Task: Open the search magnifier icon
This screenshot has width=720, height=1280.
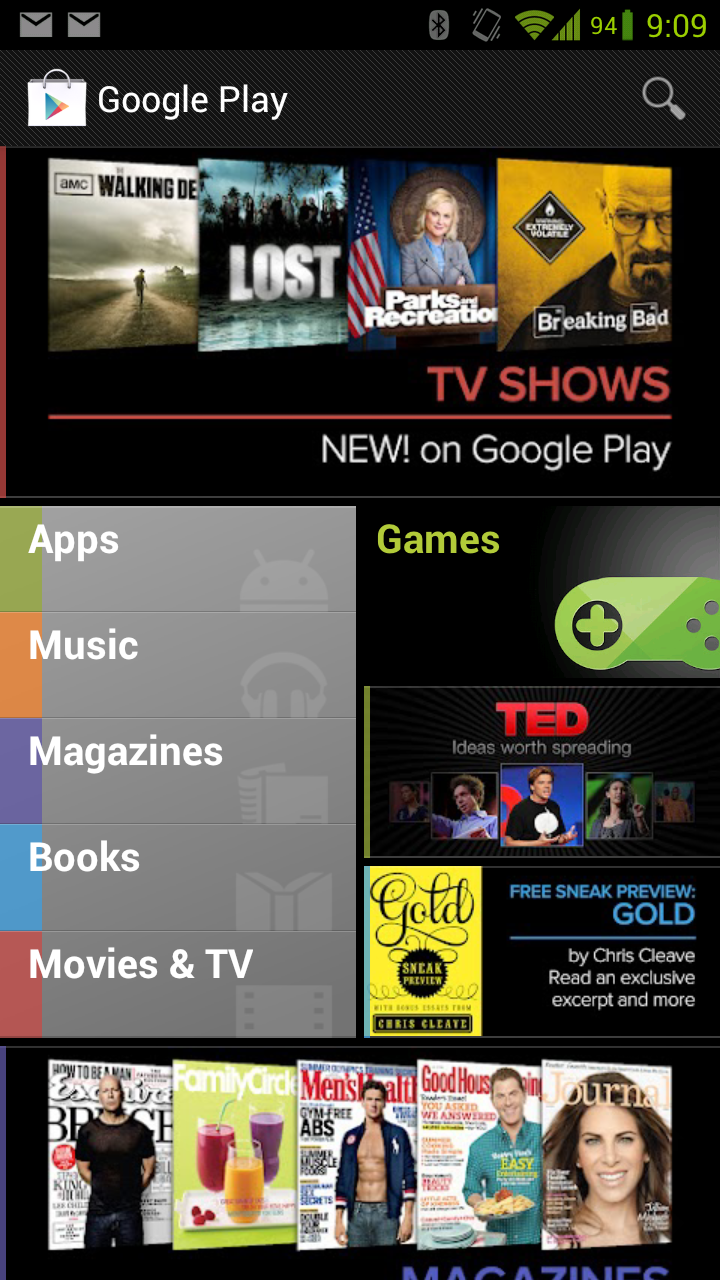Action: (x=663, y=99)
